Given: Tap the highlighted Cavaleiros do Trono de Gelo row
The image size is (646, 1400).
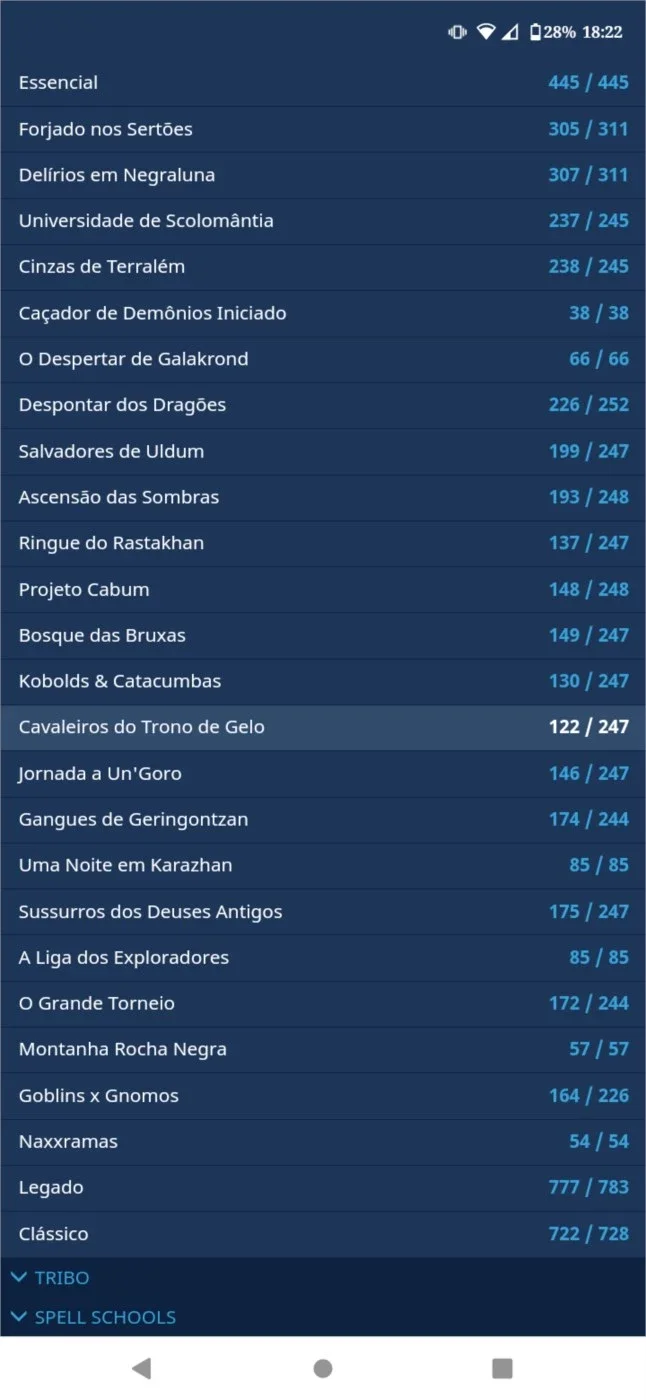Looking at the screenshot, I should tap(323, 727).
